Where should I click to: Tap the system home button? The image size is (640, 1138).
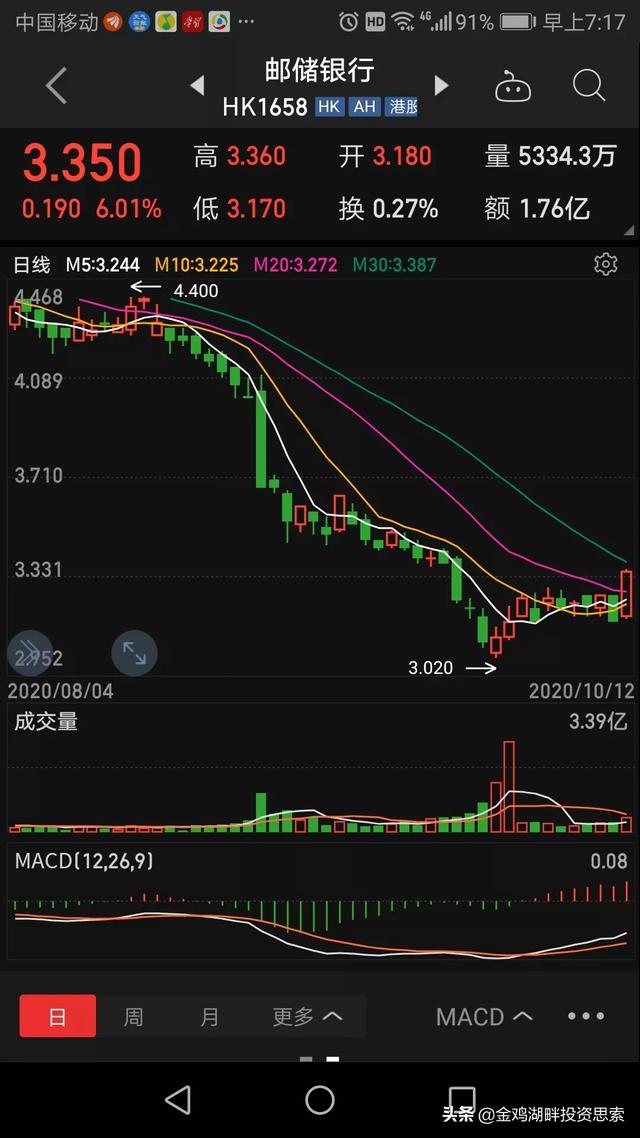pyautogui.click(x=320, y=1100)
